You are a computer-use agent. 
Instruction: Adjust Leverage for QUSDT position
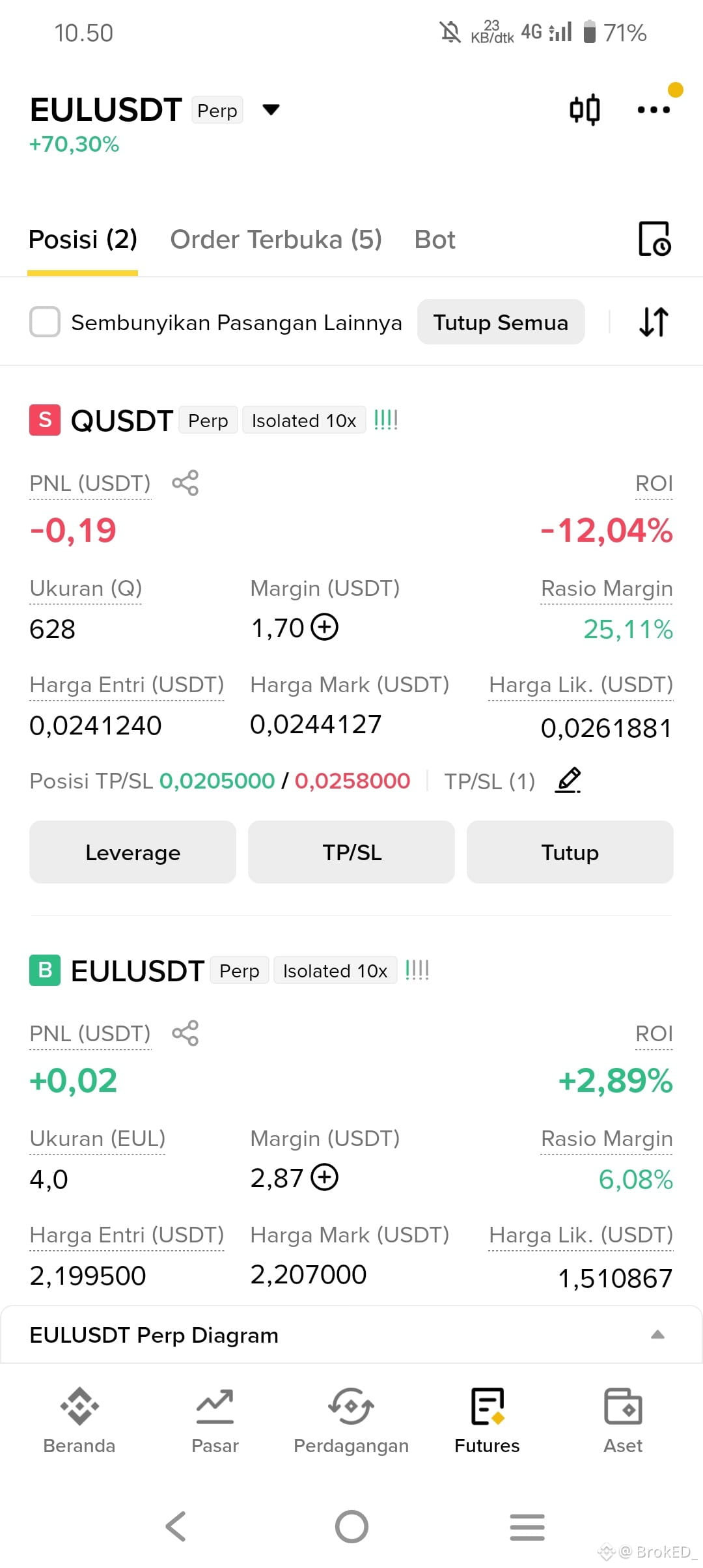click(133, 852)
